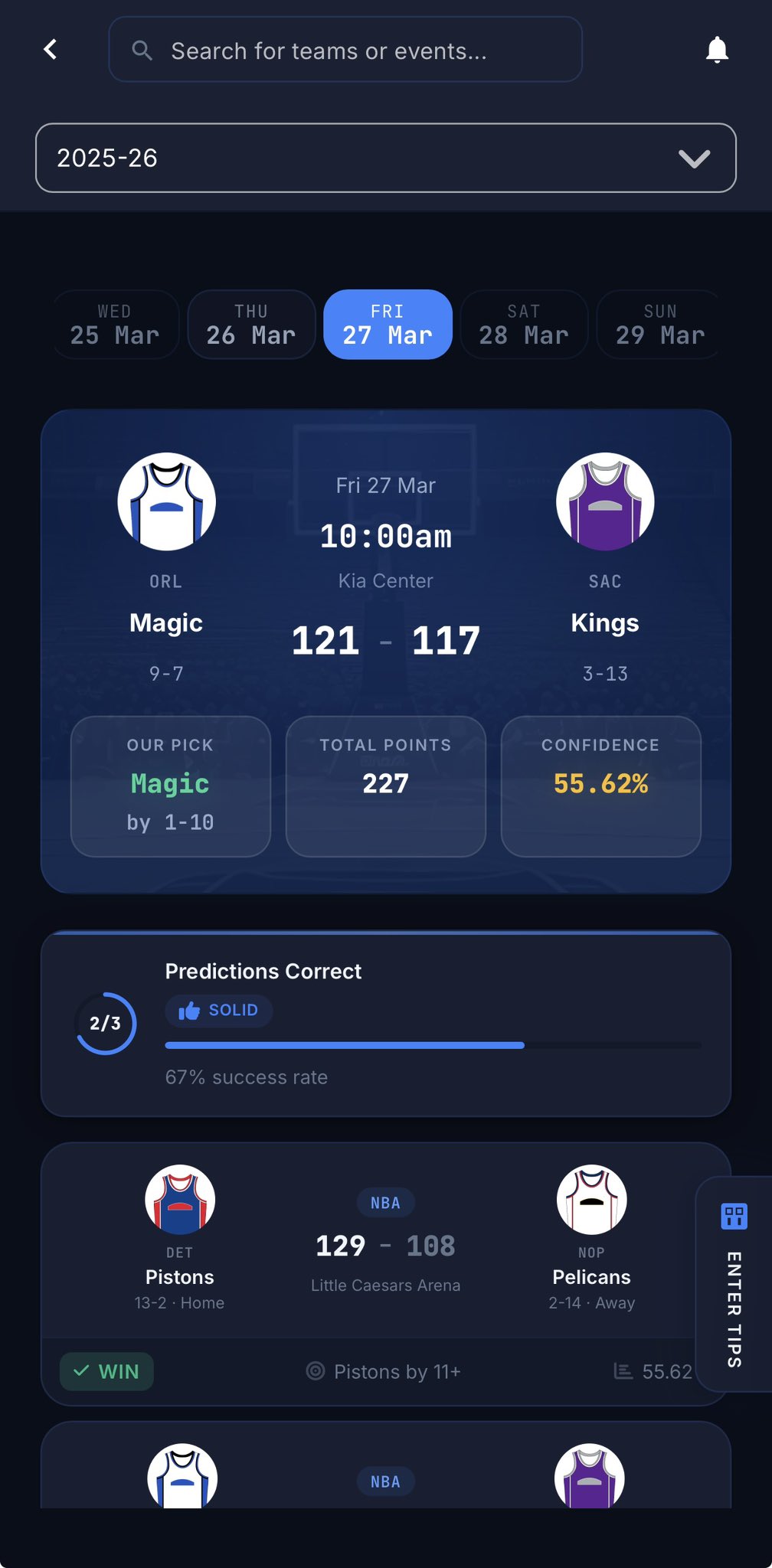Choose the Sun 29 Mar date tab

tap(659, 325)
